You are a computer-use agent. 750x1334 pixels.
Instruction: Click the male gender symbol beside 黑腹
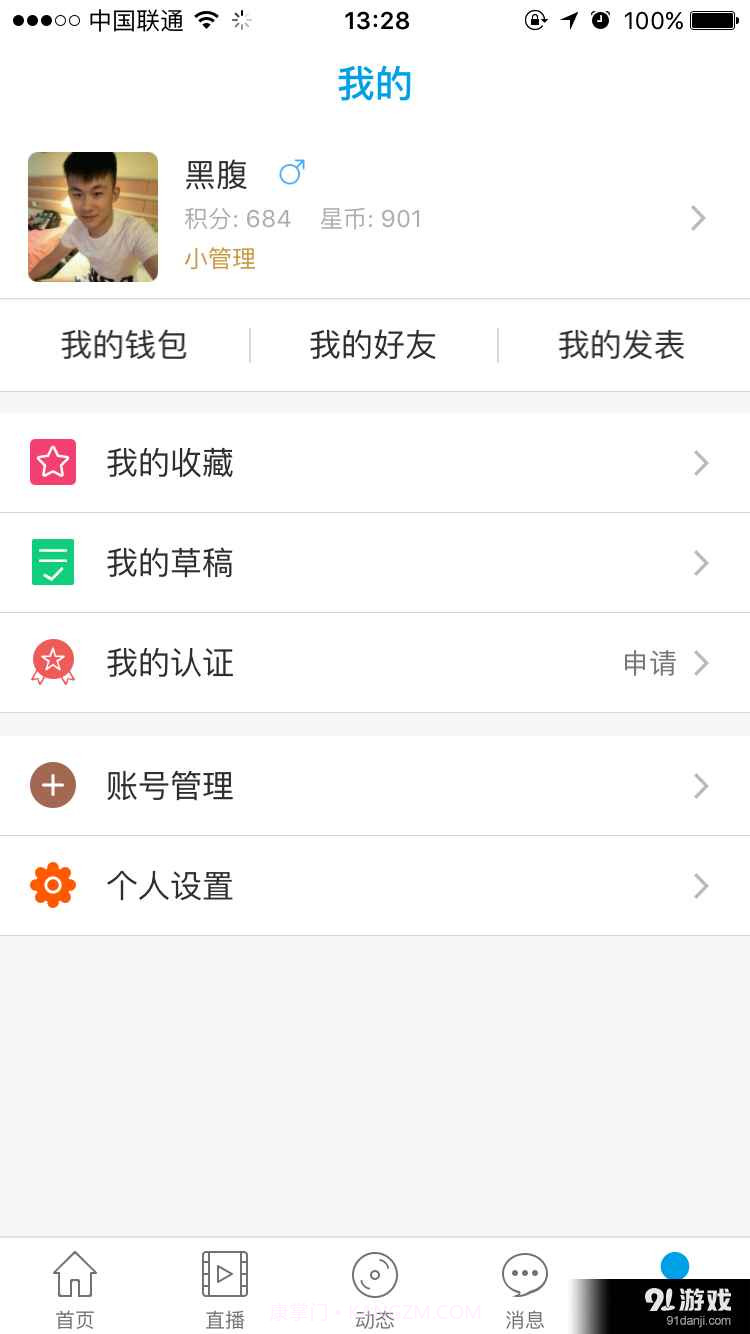(291, 172)
